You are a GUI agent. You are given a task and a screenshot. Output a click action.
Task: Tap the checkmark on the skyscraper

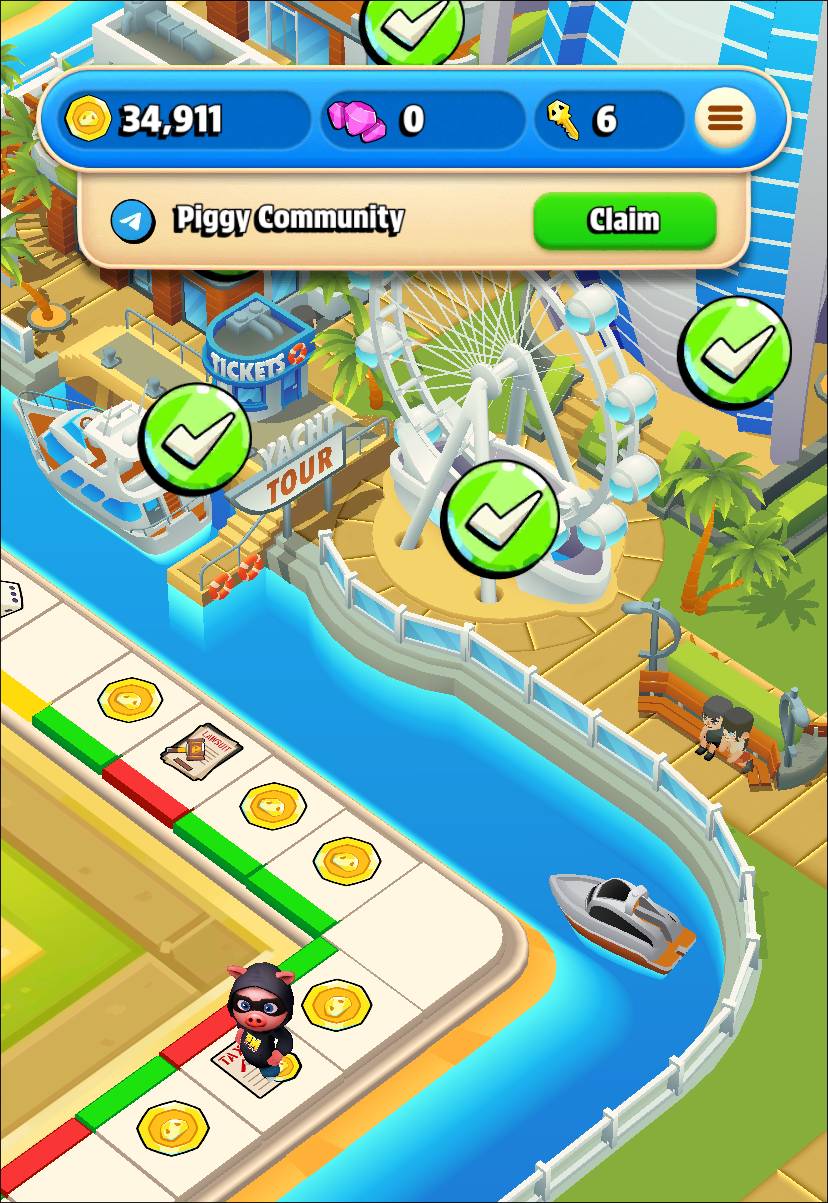click(734, 351)
